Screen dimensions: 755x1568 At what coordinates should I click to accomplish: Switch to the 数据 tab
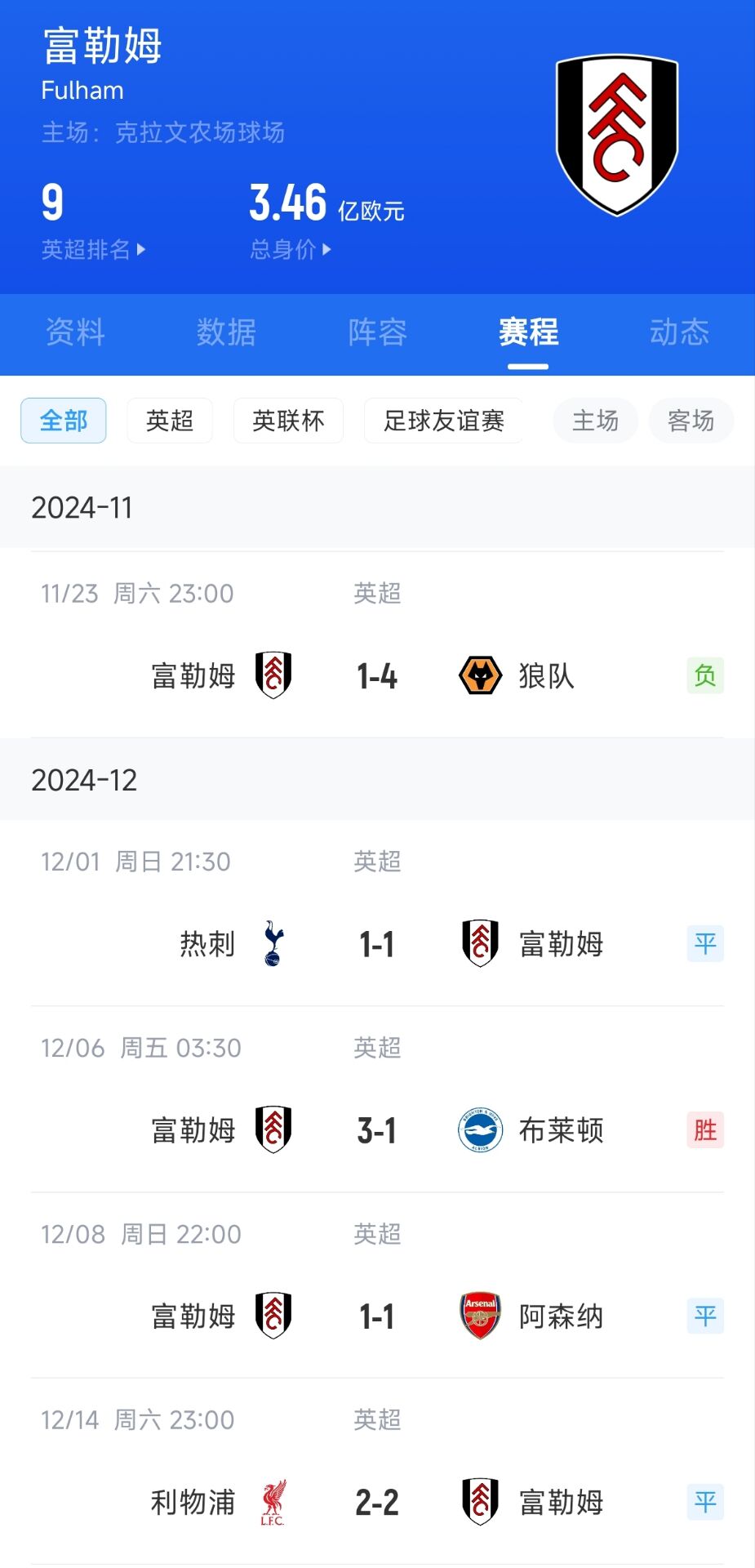(x=226, y=332)
